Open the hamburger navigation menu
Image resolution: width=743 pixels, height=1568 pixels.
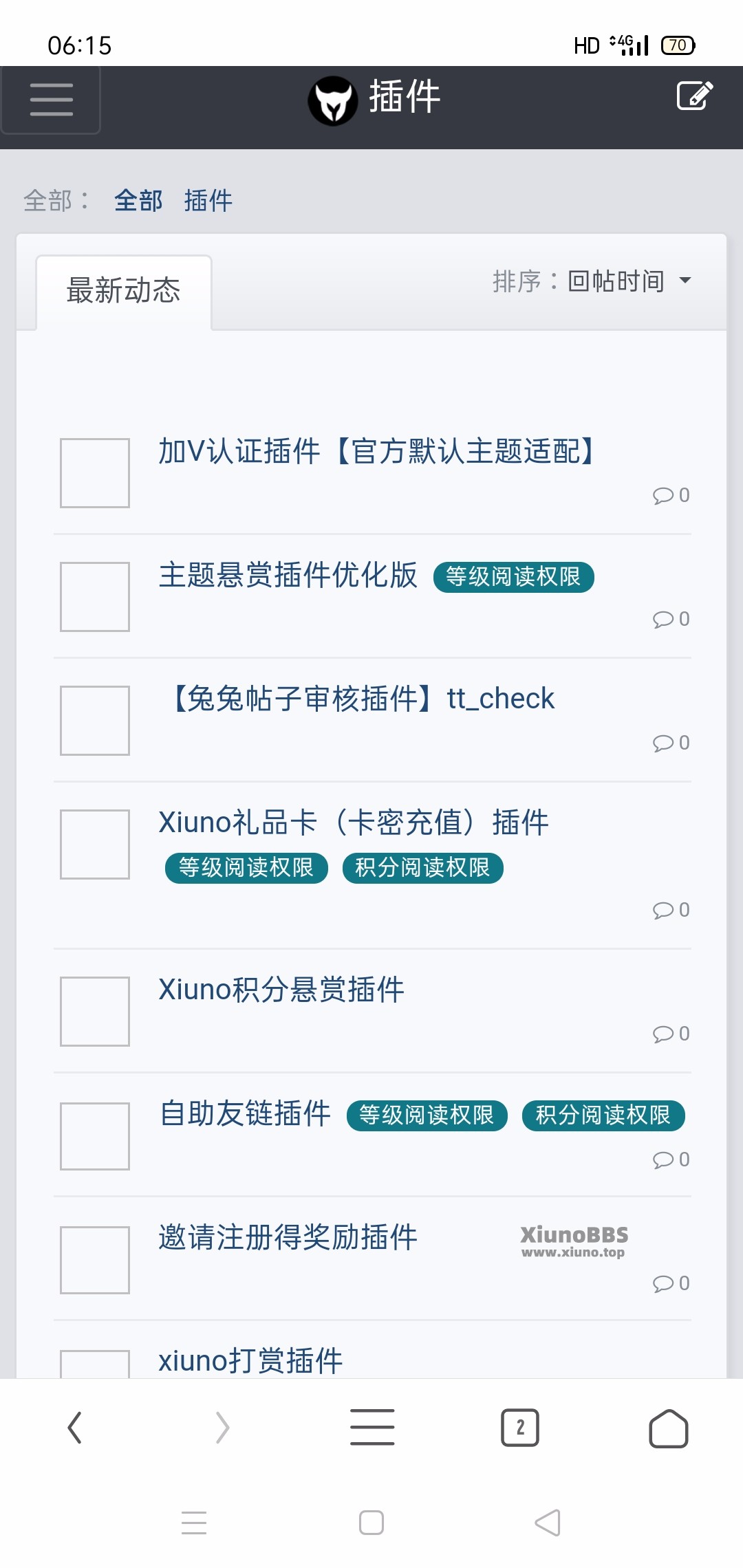tap(50, 100)
